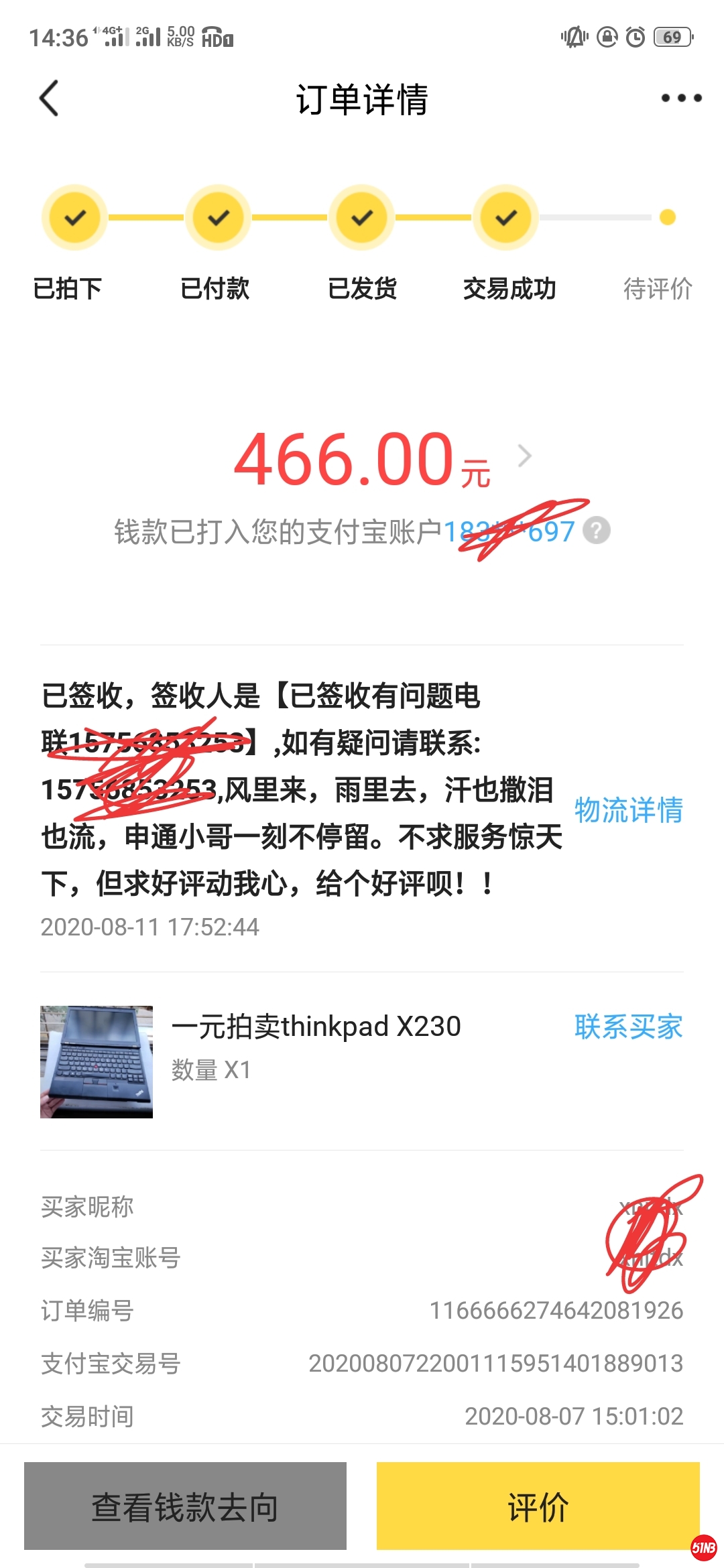Viewport: 724px width, 1568px height.
Task: Go back from order details
Action: coord(49,99)
